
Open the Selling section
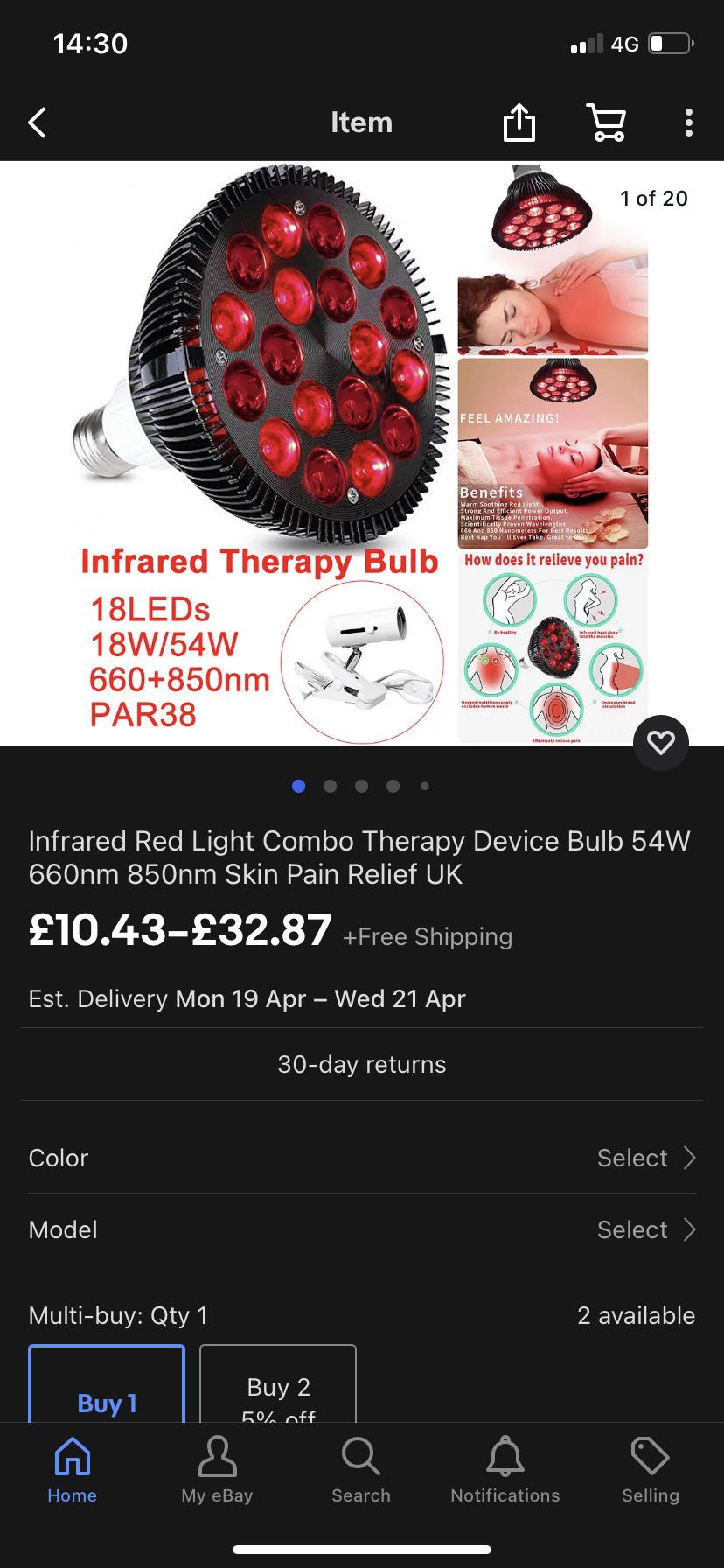pos(650,1470)
